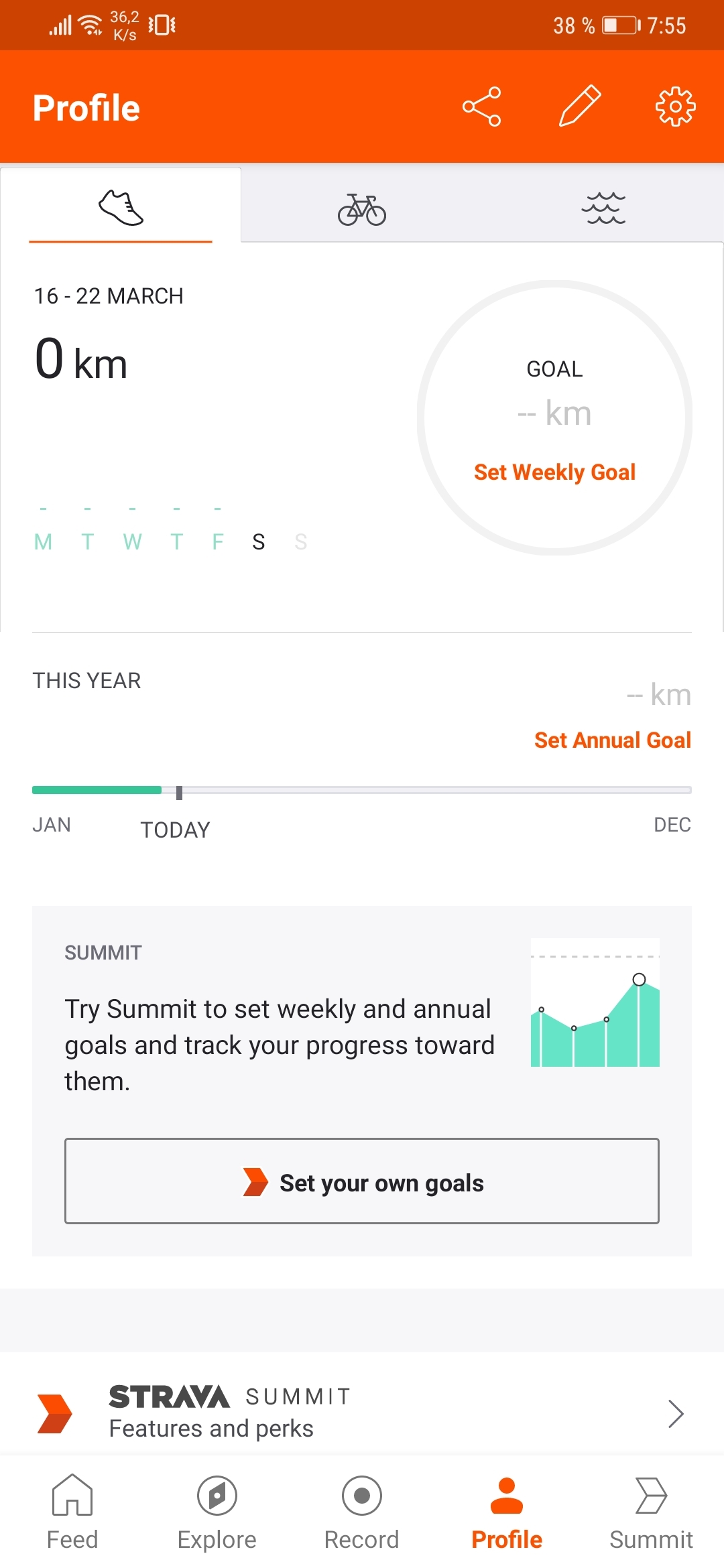Switch to the swimming activity tab

(x=603, y=208)
